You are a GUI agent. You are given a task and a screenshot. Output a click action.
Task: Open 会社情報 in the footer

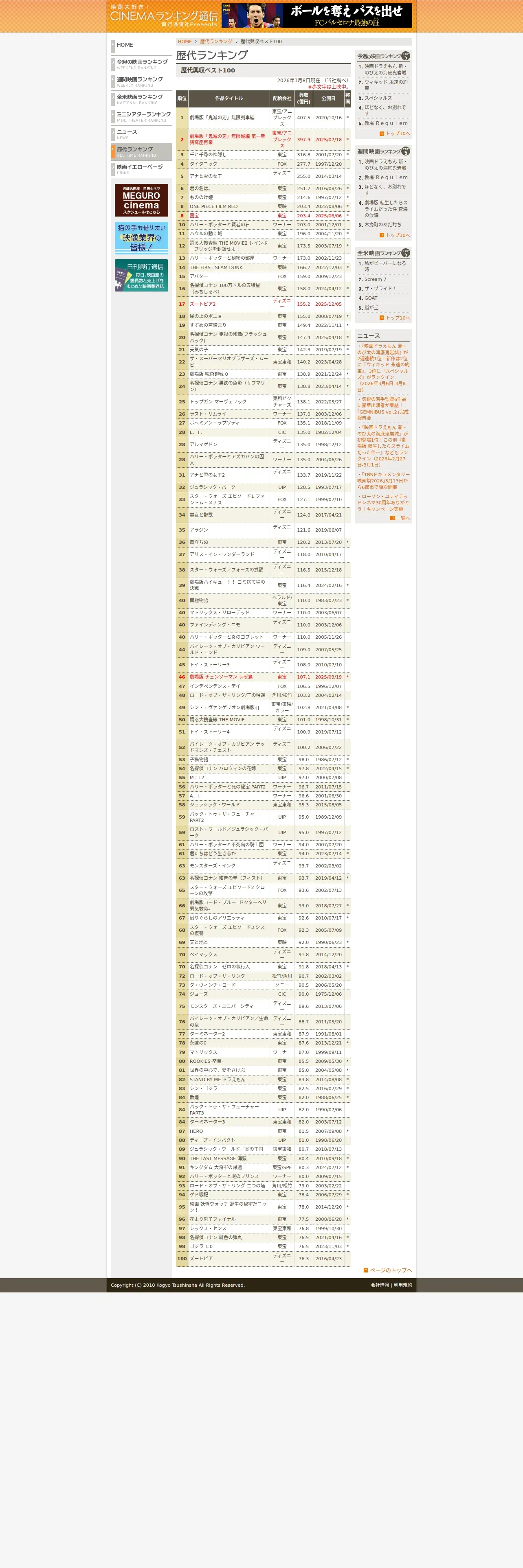[x=379, y=1285]
